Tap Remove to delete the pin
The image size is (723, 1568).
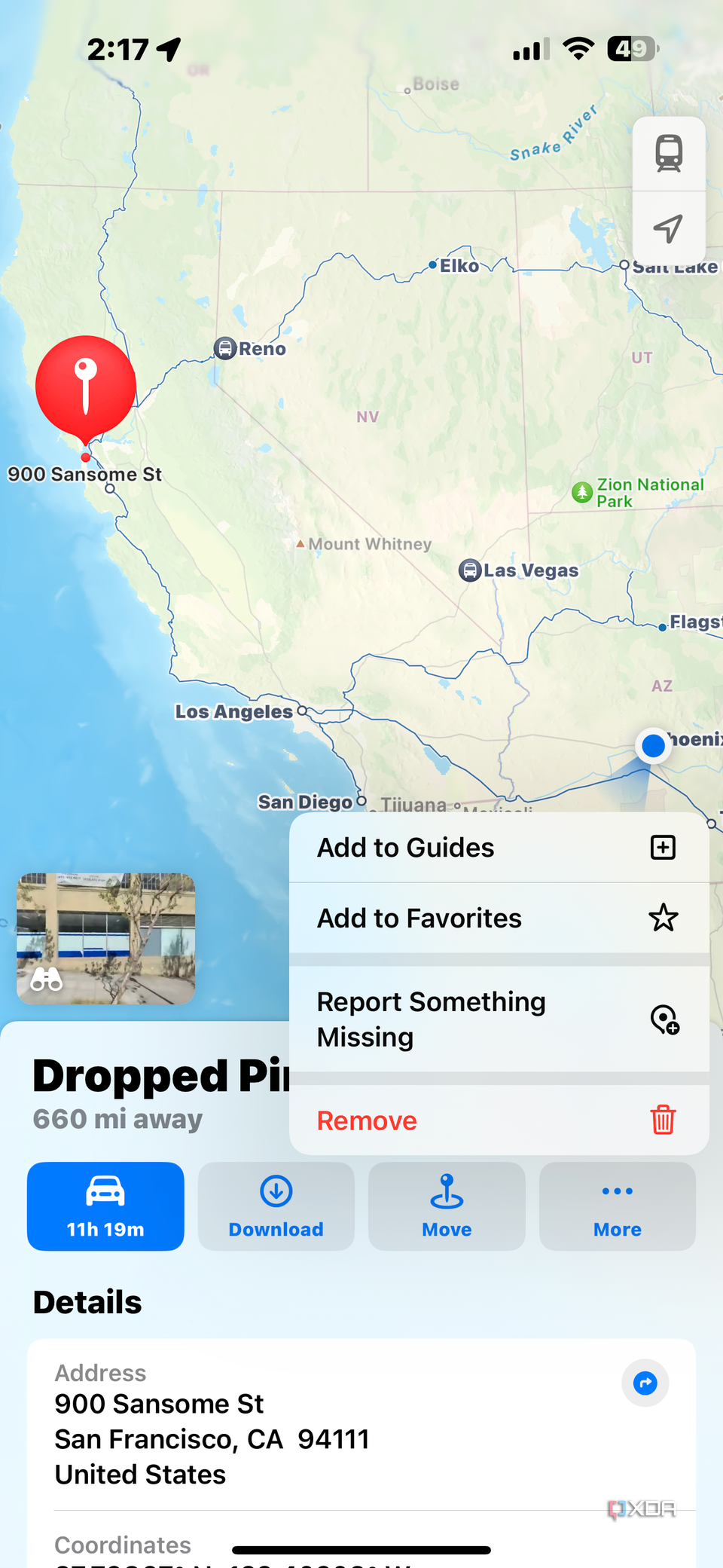pos(367,1120)
